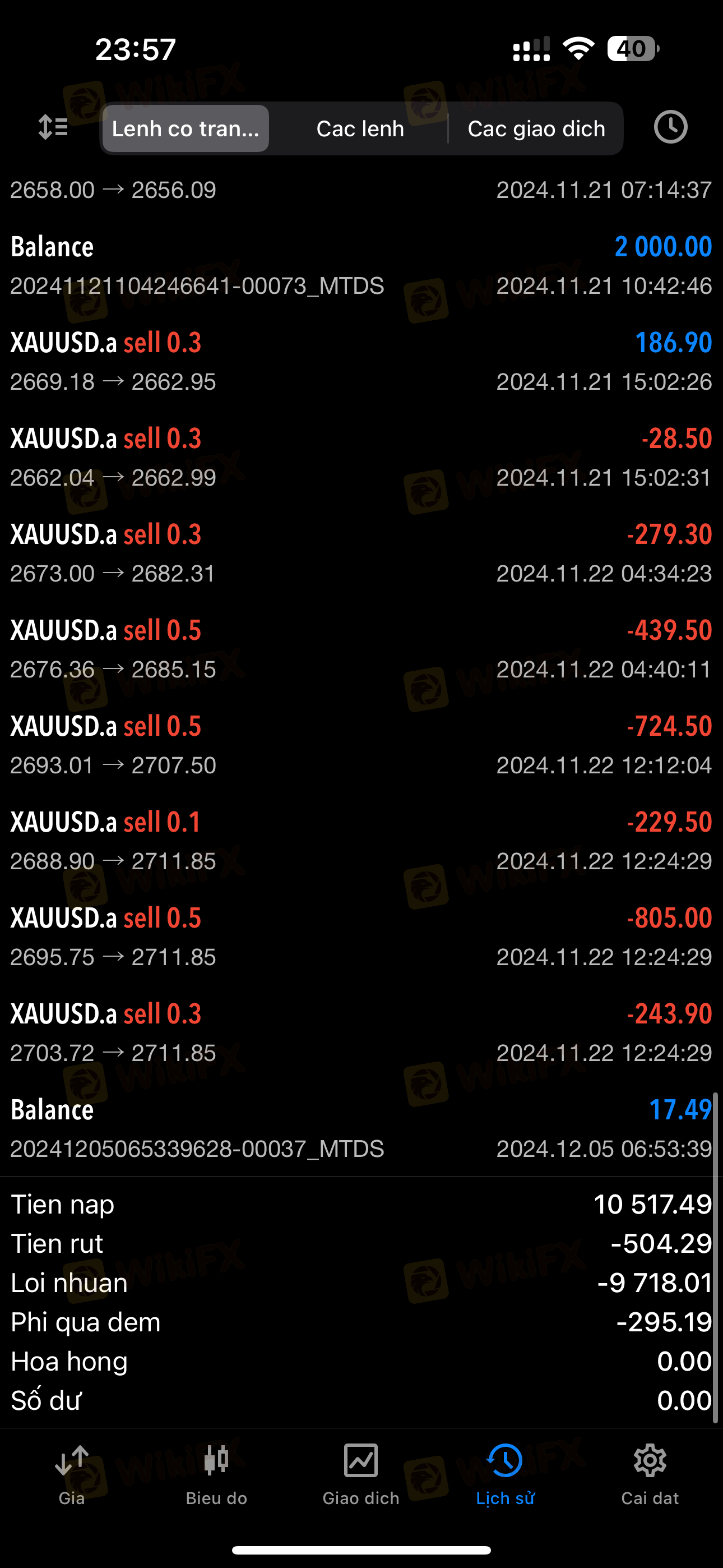Expand the trade with -28.50 loss
The width and height of the screenshot is (723, 1568).
tap(361, 457)
